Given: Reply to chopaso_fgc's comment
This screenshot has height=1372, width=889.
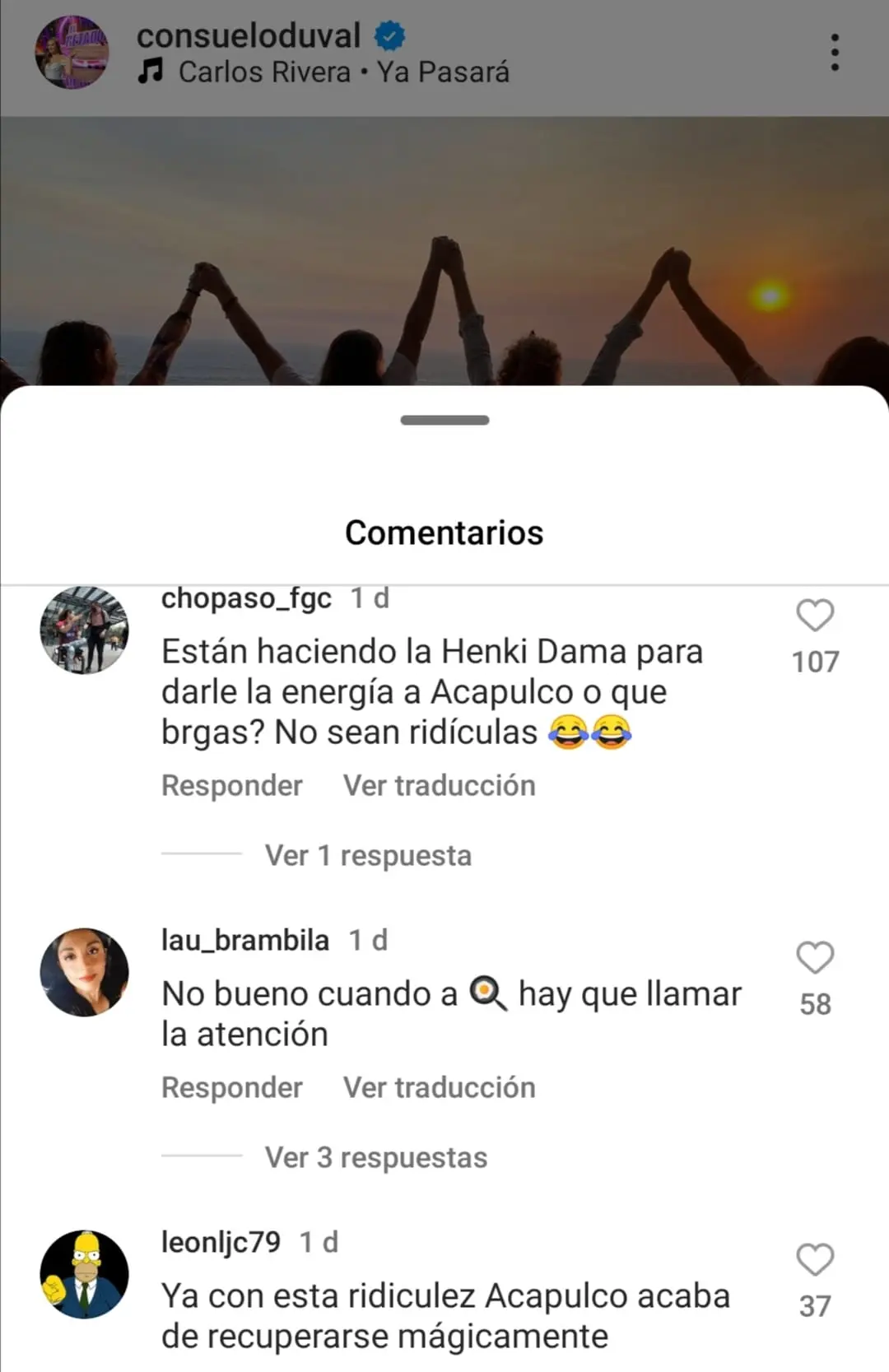Looking at the screenshot, I should tap(231, 785).
